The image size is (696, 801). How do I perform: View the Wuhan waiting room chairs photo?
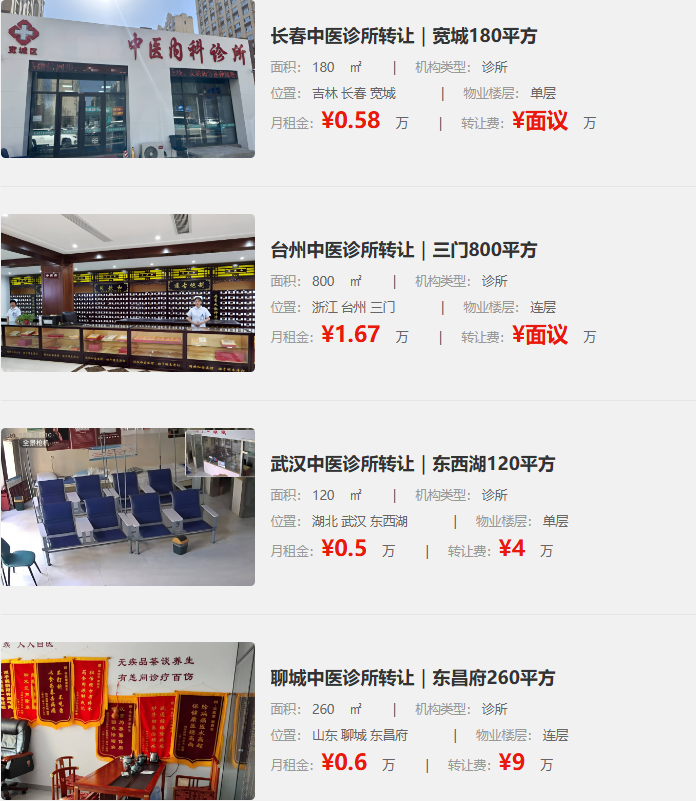[x=128, y=507]
